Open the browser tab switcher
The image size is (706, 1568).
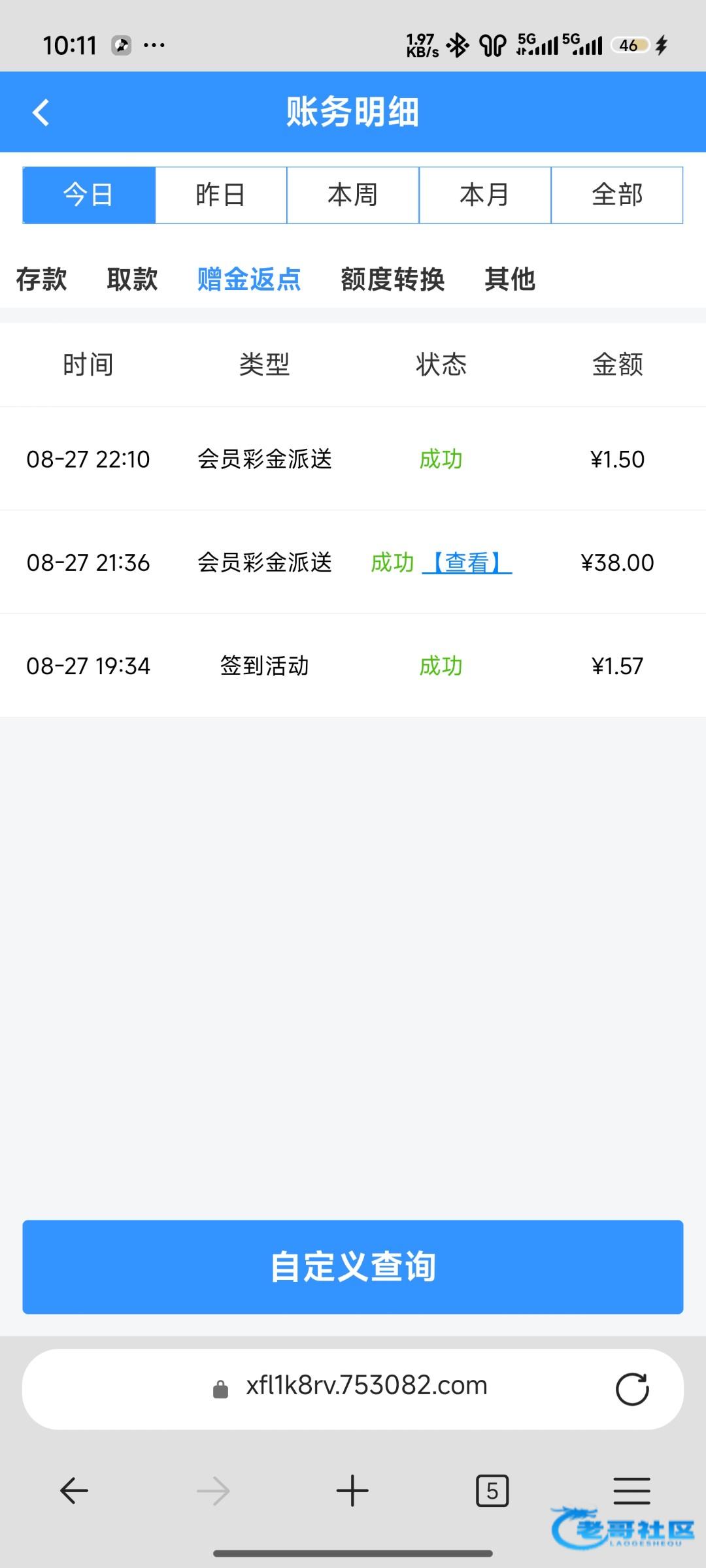point(492,1491)
